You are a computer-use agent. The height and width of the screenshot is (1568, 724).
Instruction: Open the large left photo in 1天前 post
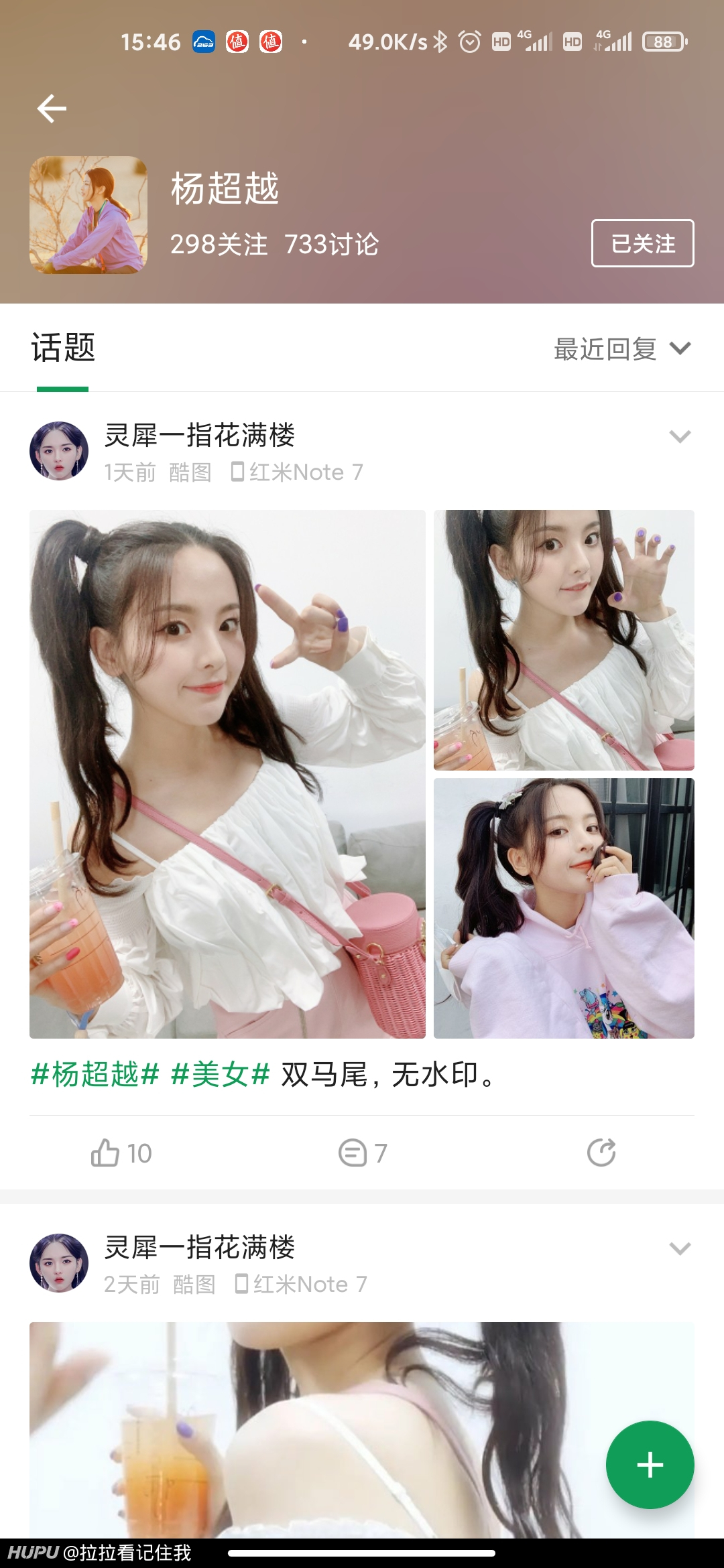(x=227, y=774)
